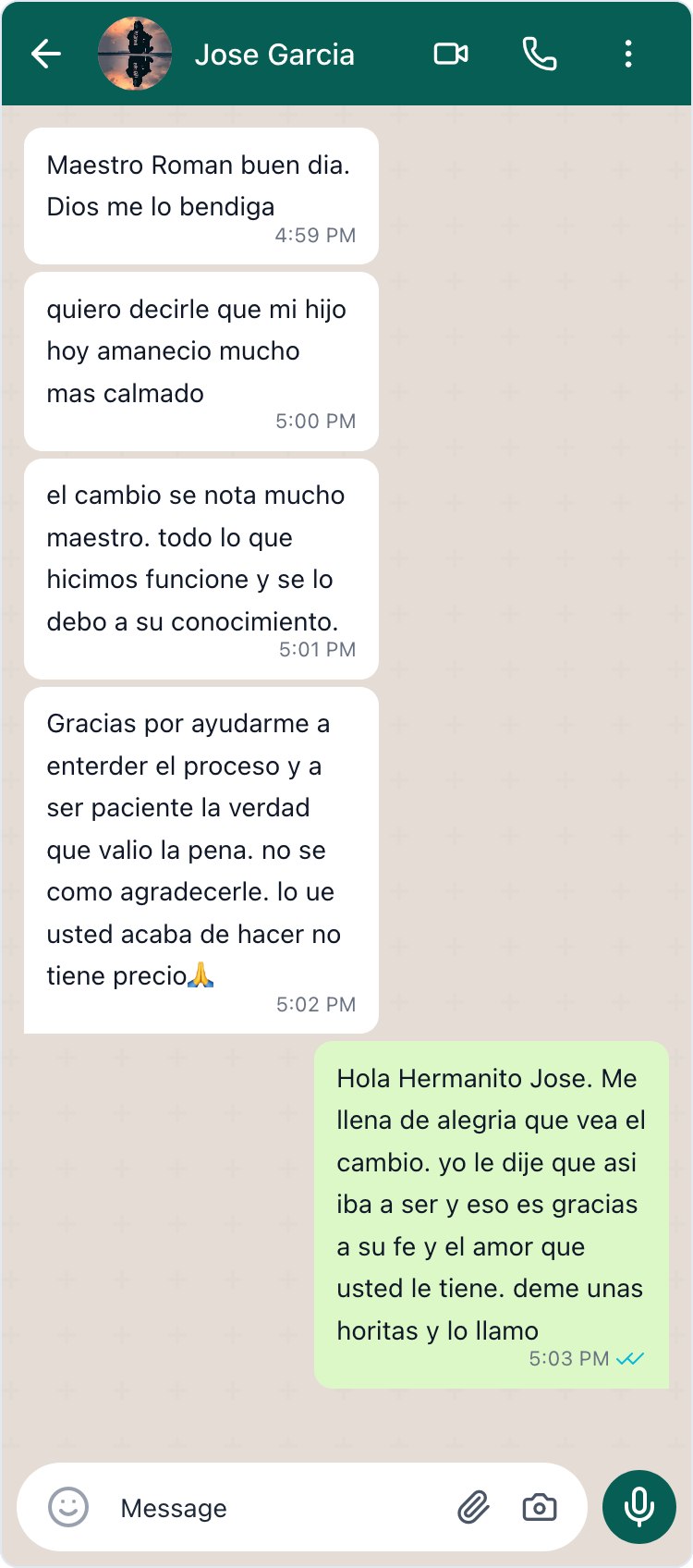The image size is (693, 1568).
Task: Open the camera from the message bar
Action: coord(540,1508)
